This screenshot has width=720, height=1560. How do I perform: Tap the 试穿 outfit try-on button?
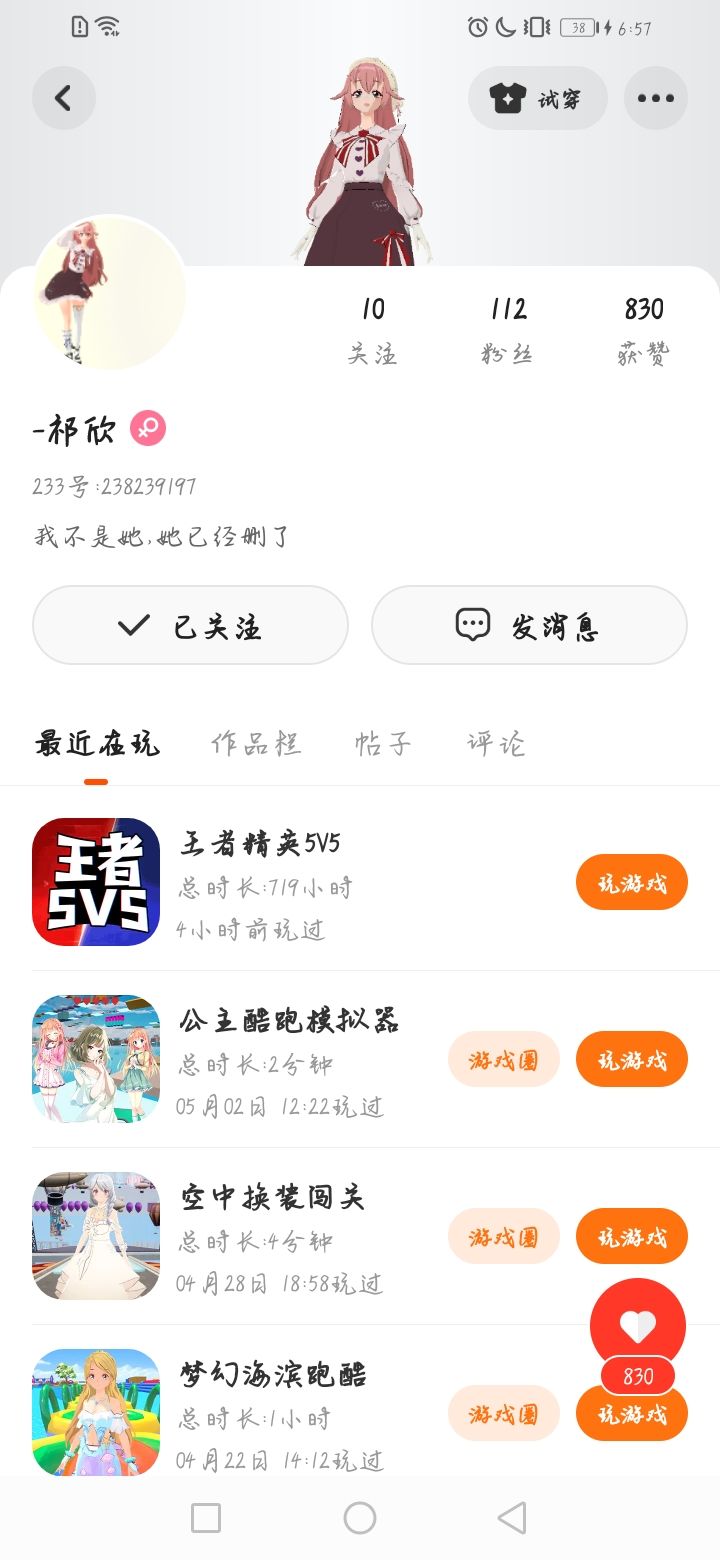tap(537, 98)
